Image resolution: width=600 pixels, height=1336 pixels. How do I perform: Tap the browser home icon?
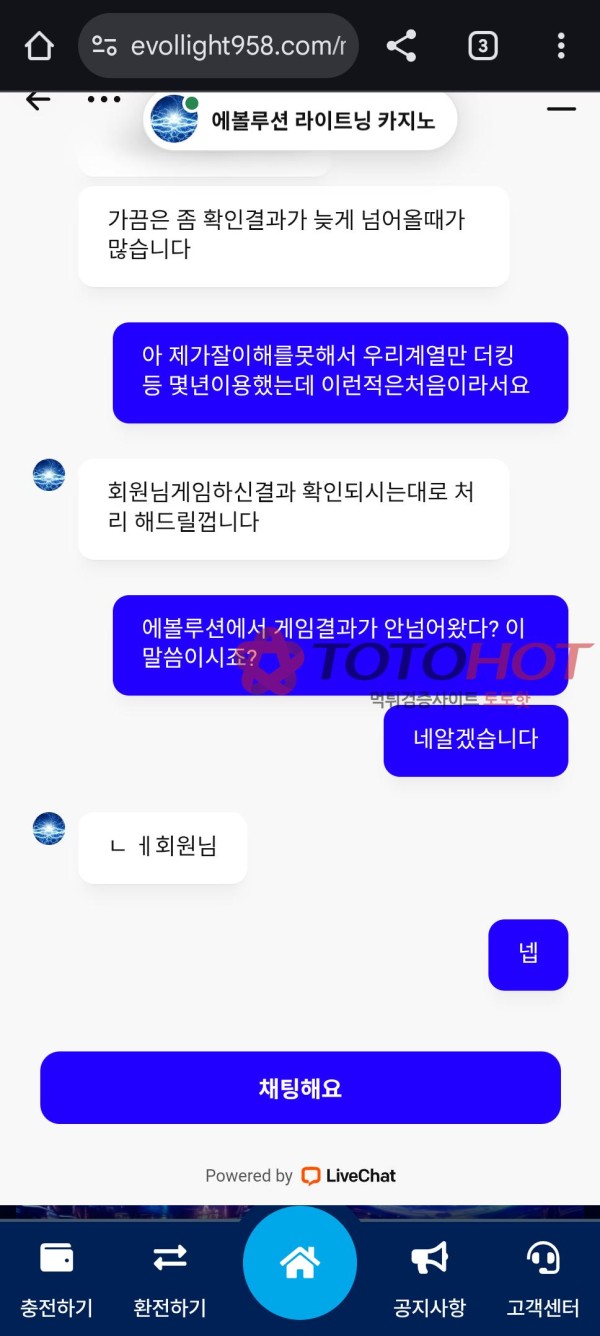[38, 46]
